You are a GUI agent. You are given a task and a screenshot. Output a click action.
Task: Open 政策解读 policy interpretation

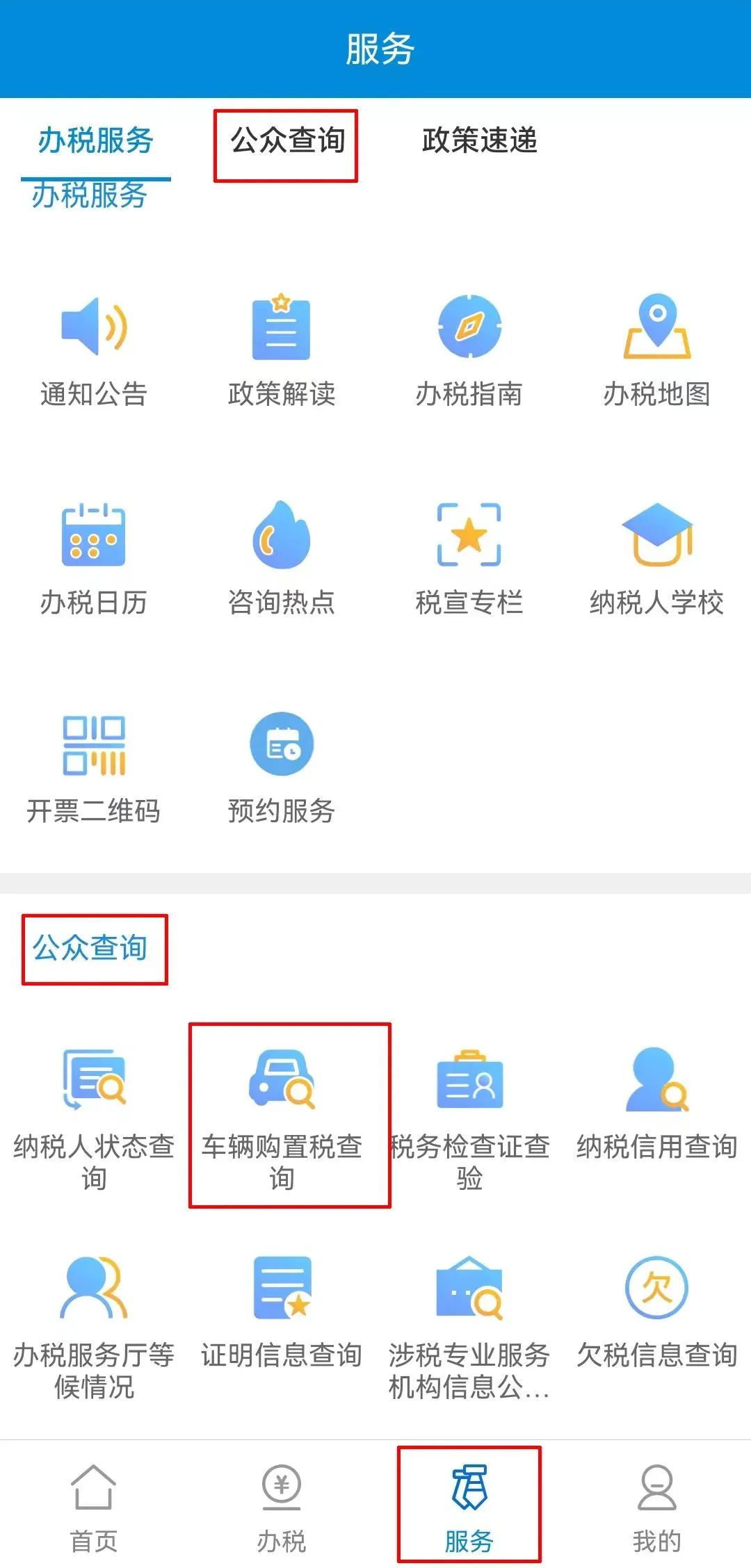pos(282,352)
